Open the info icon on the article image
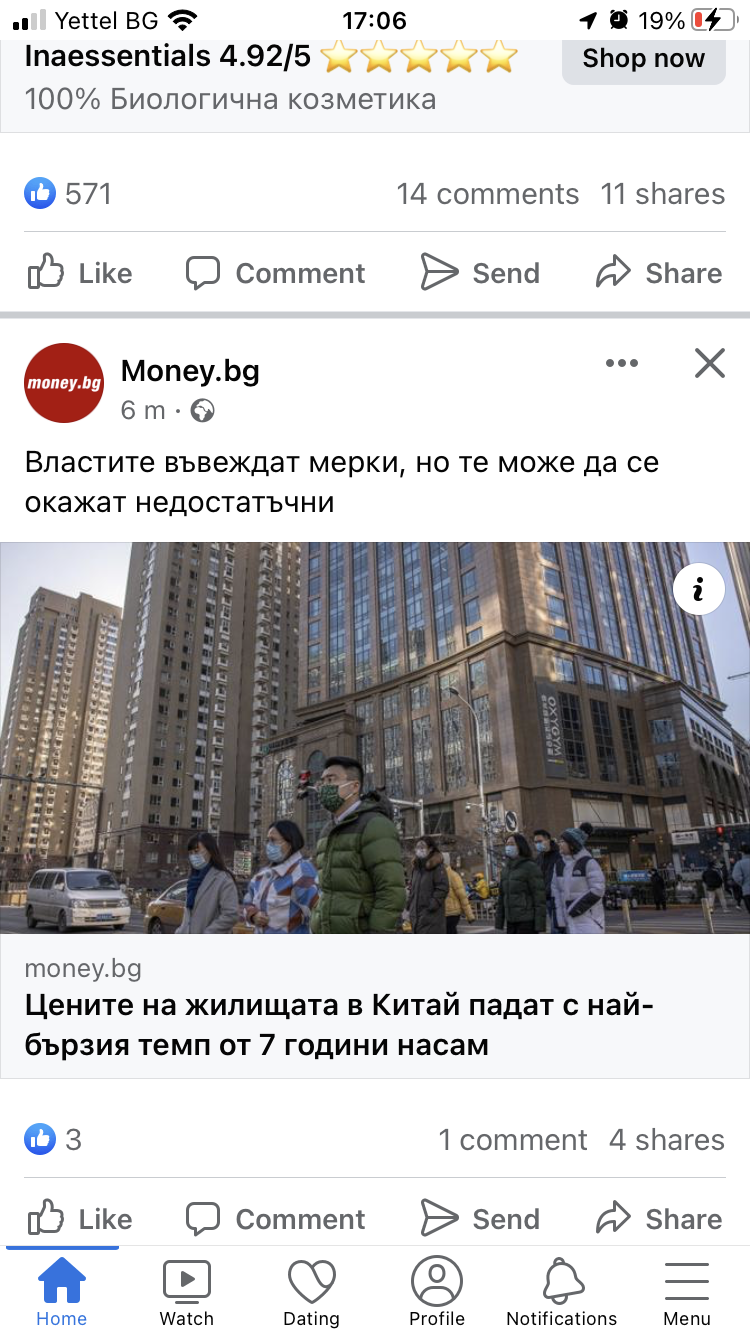This screenshot has width=750, height=1334. tap(699, 590)
